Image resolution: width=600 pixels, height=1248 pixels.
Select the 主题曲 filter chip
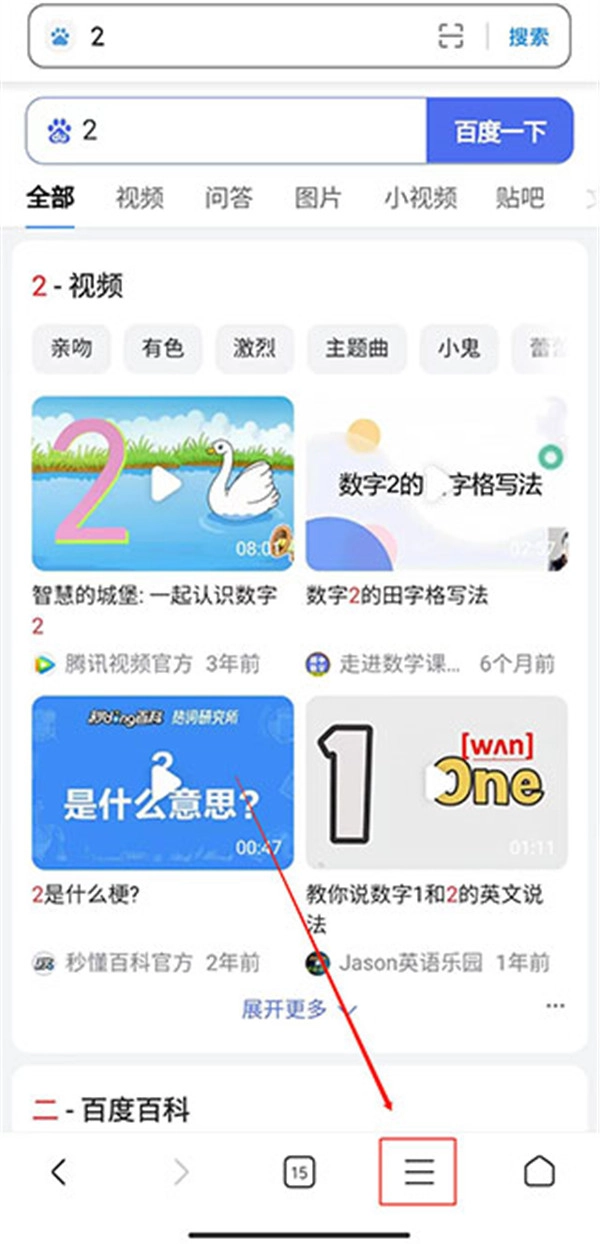357,348
